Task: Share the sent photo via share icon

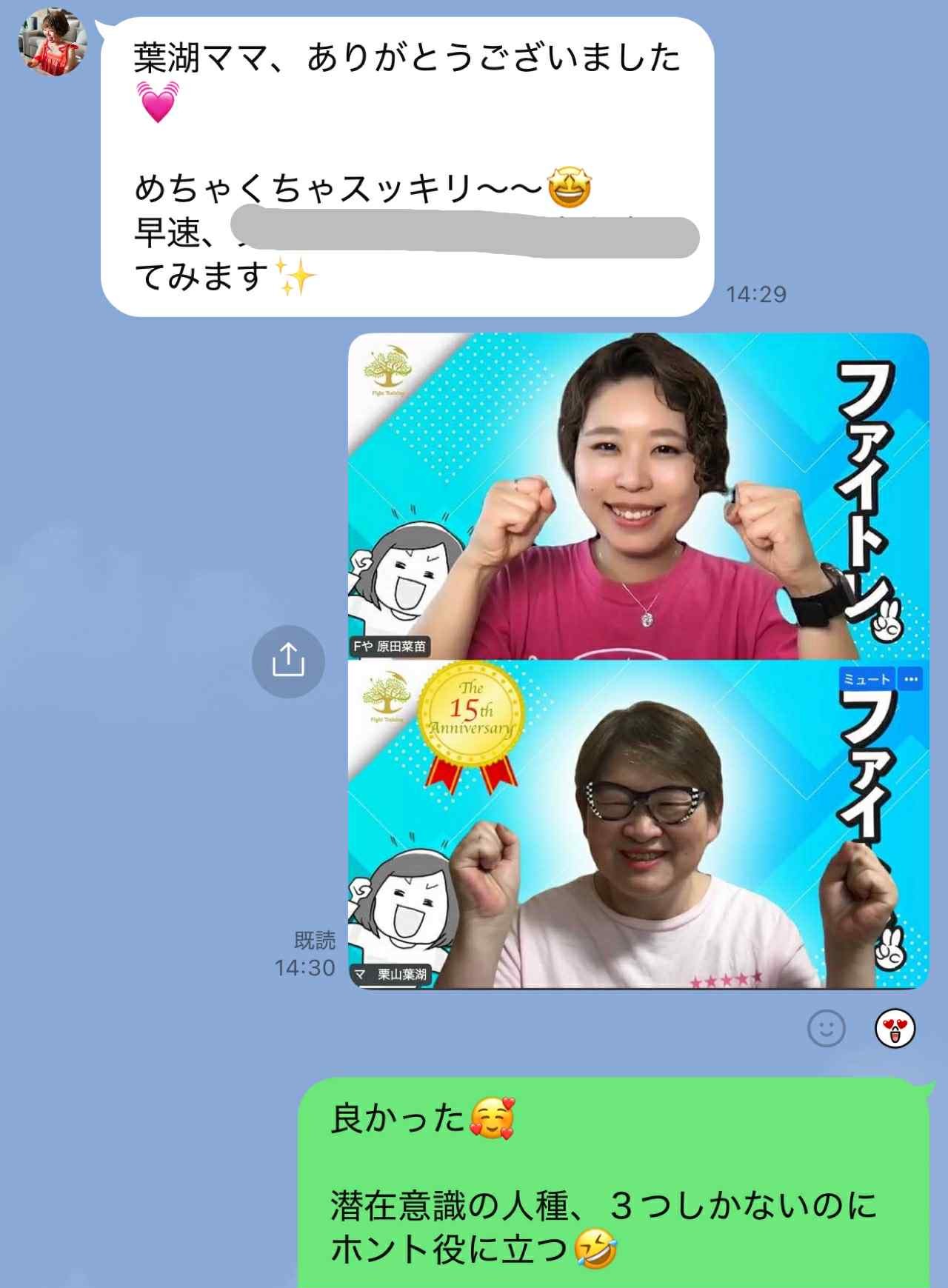Action: (288, 661)
